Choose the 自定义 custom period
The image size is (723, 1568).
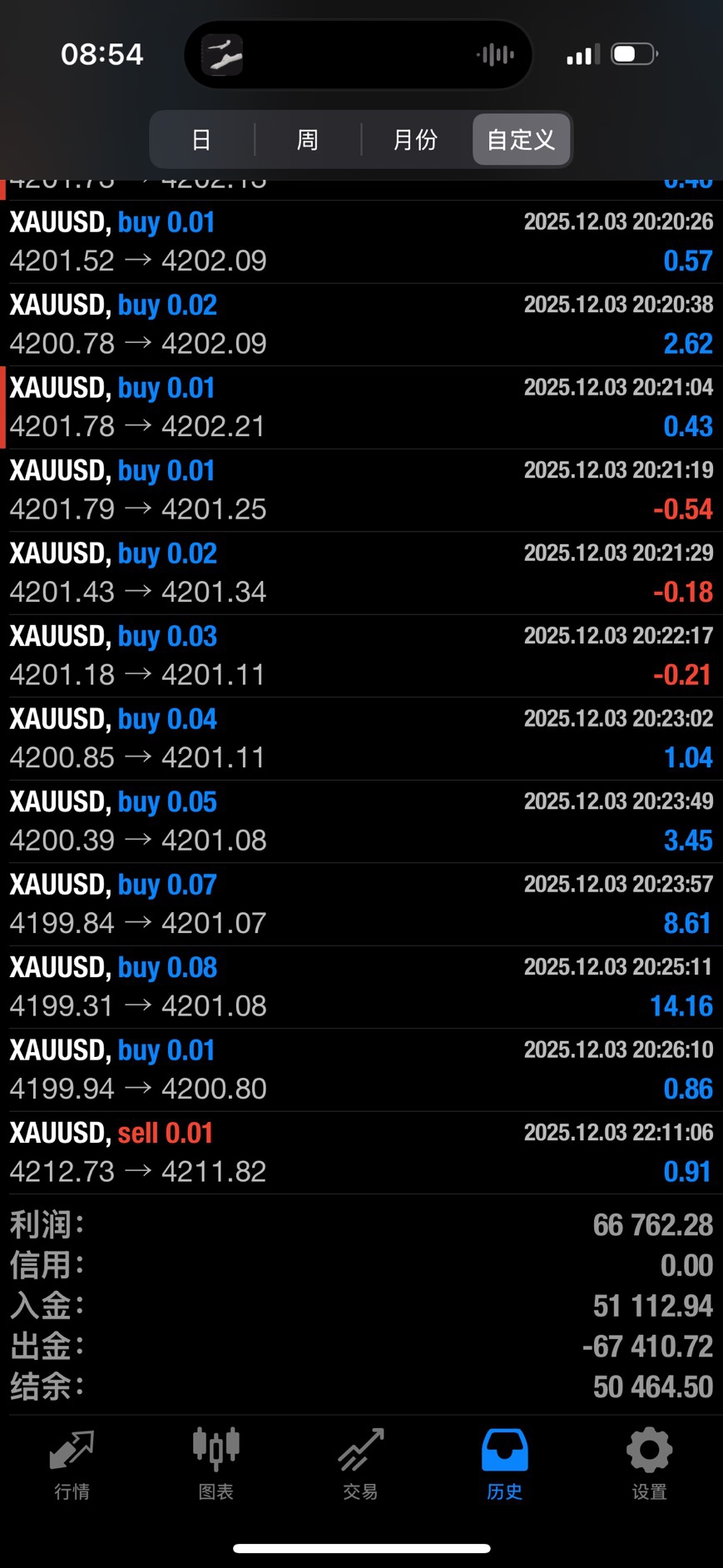[521, 140]
